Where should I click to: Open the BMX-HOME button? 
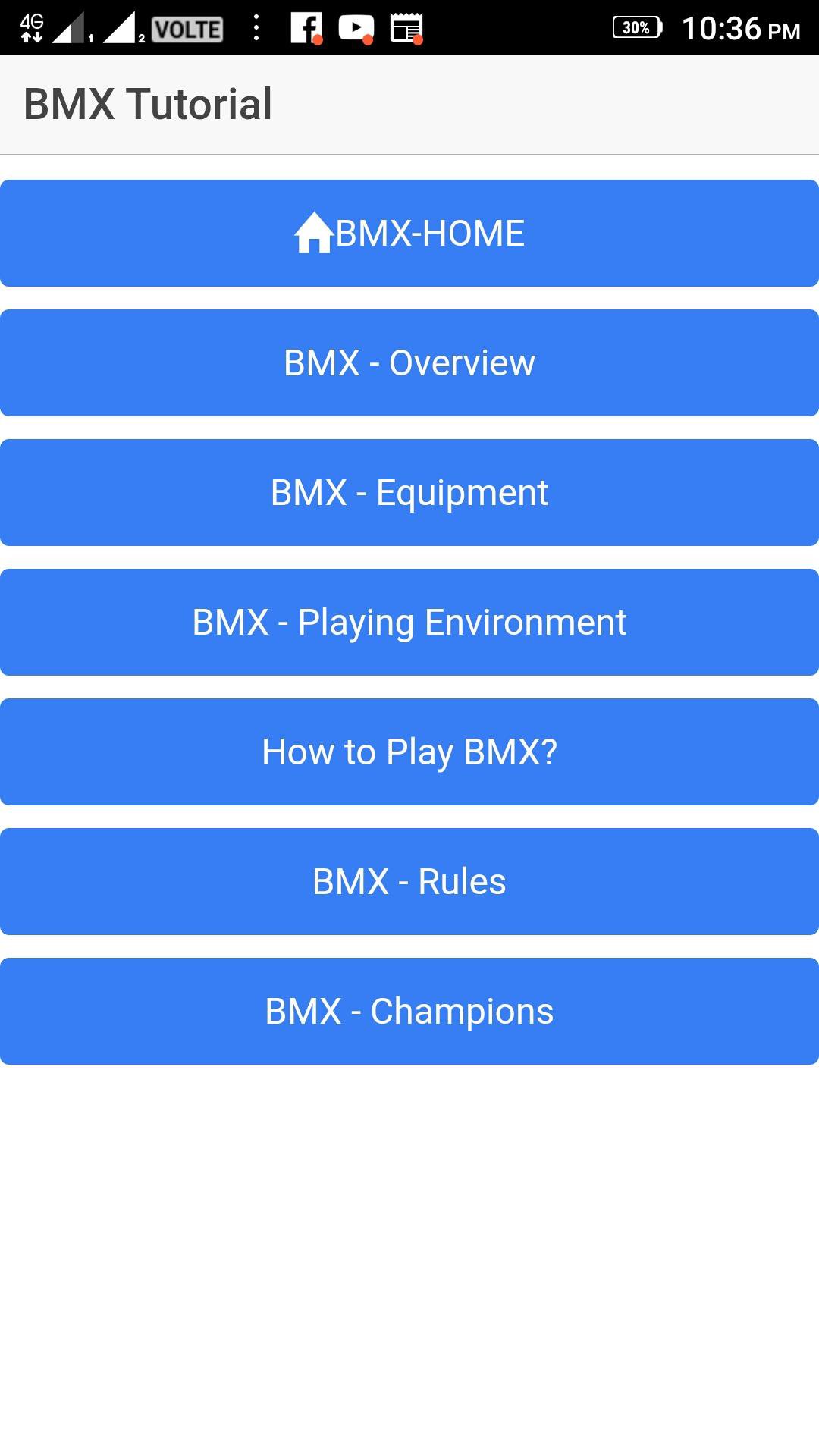pos(409,233)
